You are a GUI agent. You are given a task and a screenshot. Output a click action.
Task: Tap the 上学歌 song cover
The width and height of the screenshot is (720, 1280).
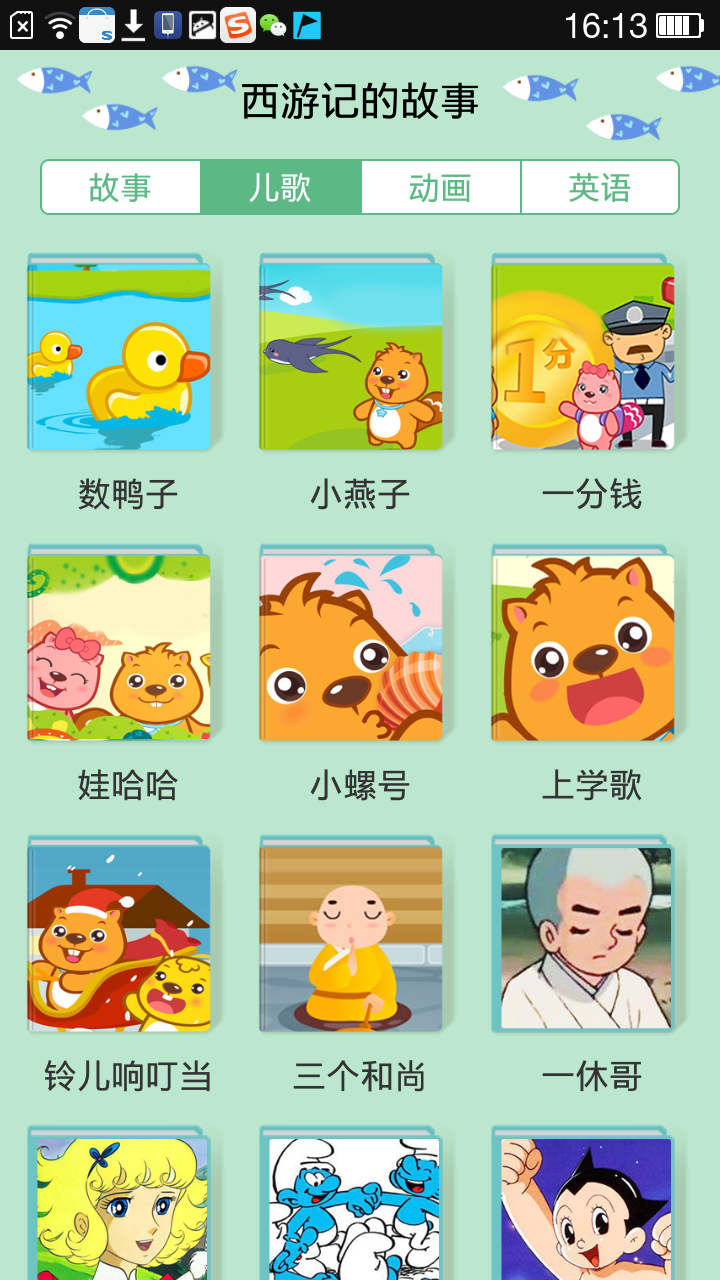click(x=584, y=647)
